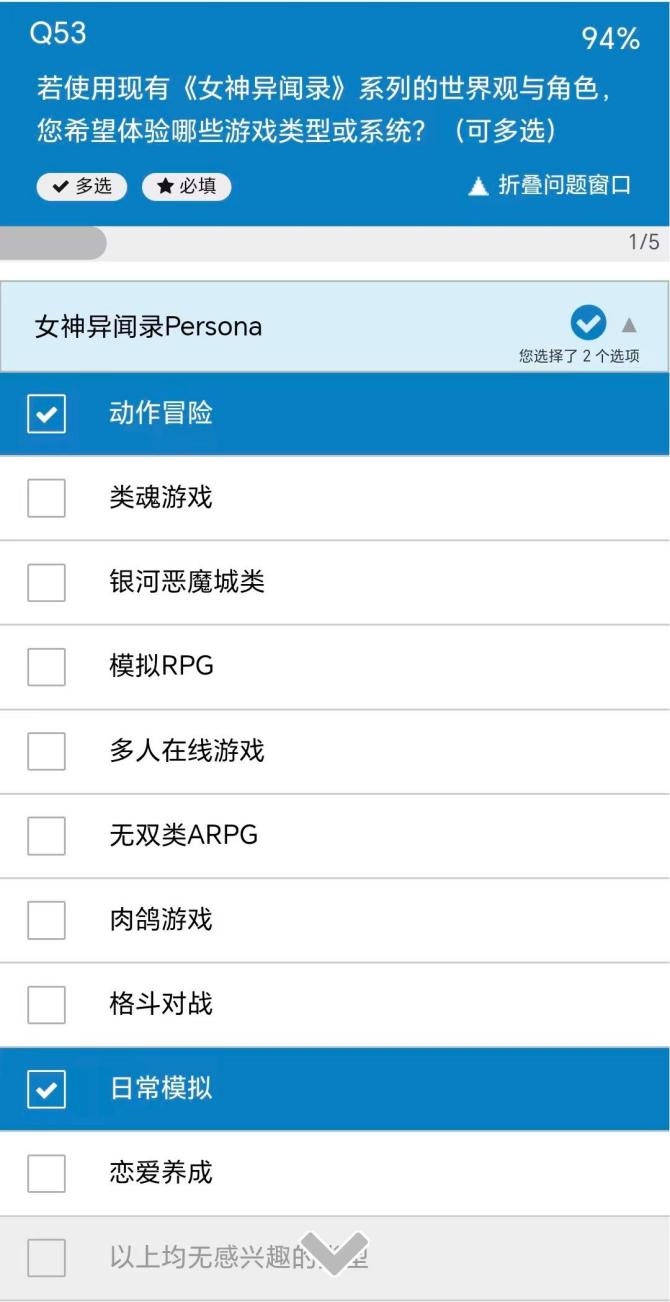Uncheck the 动作冒险 option
This screenshot has height=1302, width=670.
(46, 414)
